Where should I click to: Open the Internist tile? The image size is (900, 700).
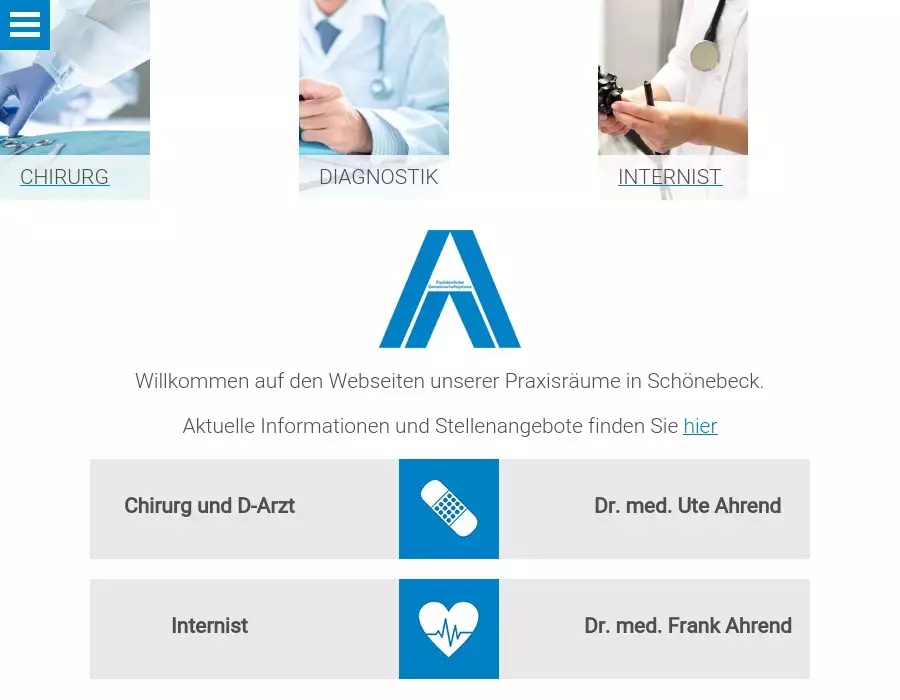(670, 177)
